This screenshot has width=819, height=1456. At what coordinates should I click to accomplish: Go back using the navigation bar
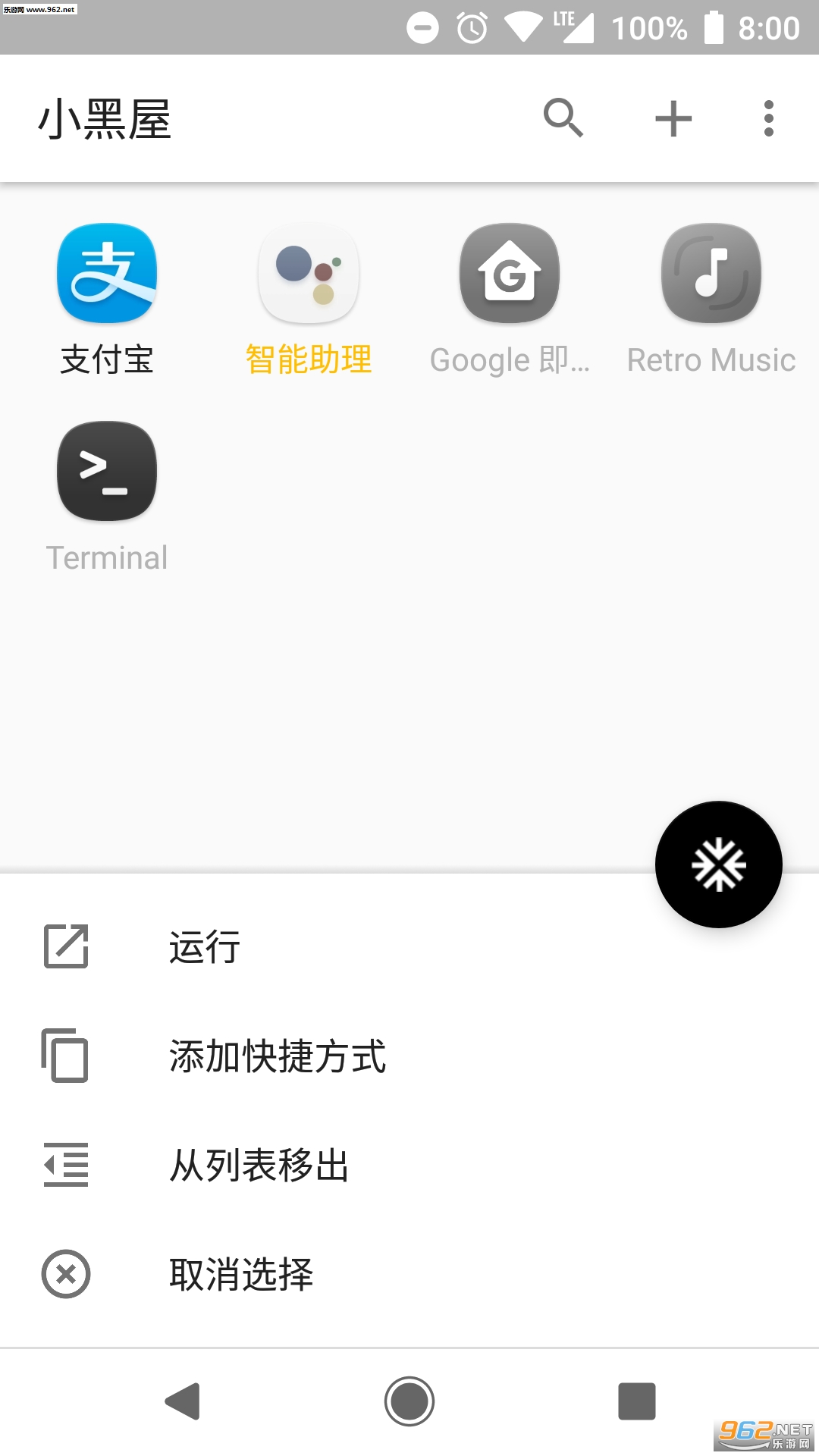click(x=183, y=1401)
